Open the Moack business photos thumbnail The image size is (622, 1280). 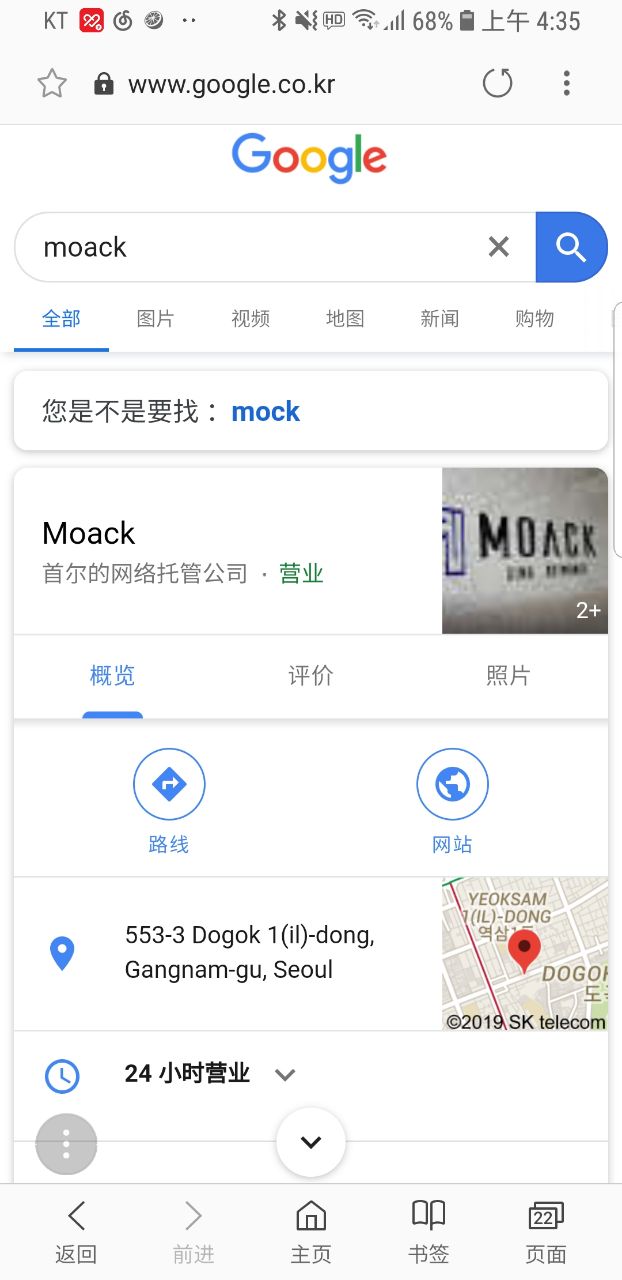pyautogui.click(x=524, y=551)
